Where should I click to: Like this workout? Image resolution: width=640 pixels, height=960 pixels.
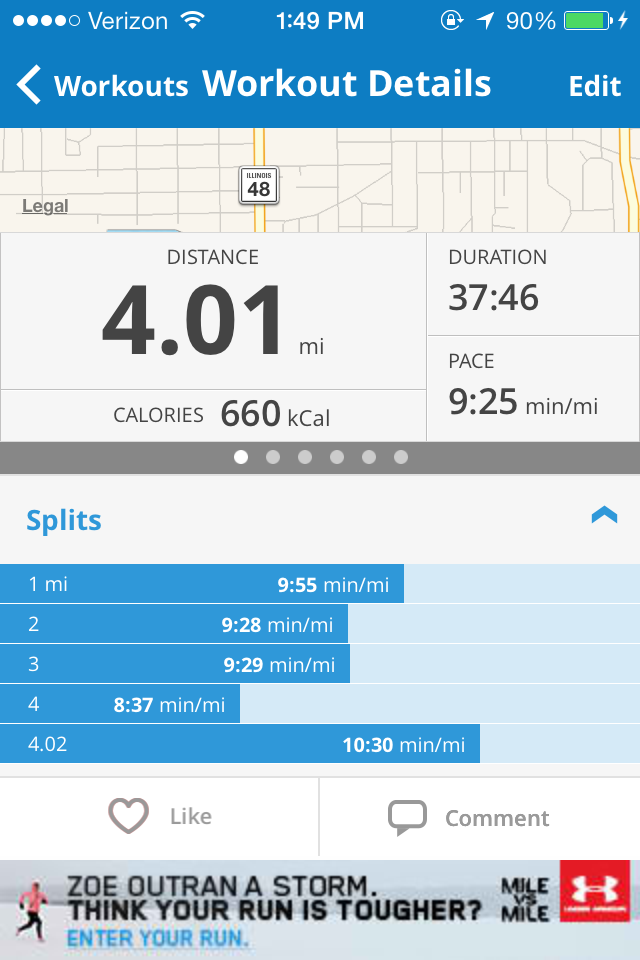pos(159,816)
